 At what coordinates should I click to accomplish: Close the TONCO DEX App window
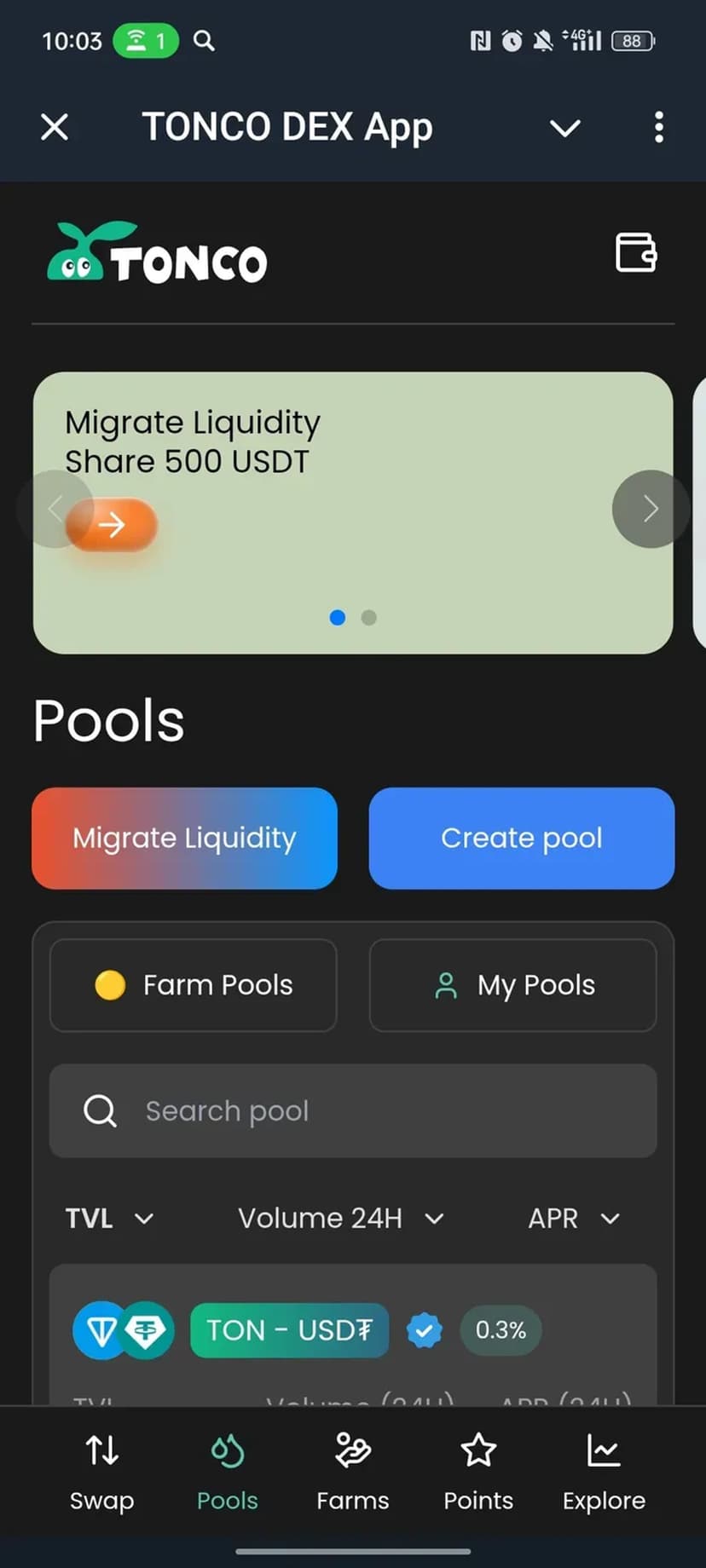55,128
